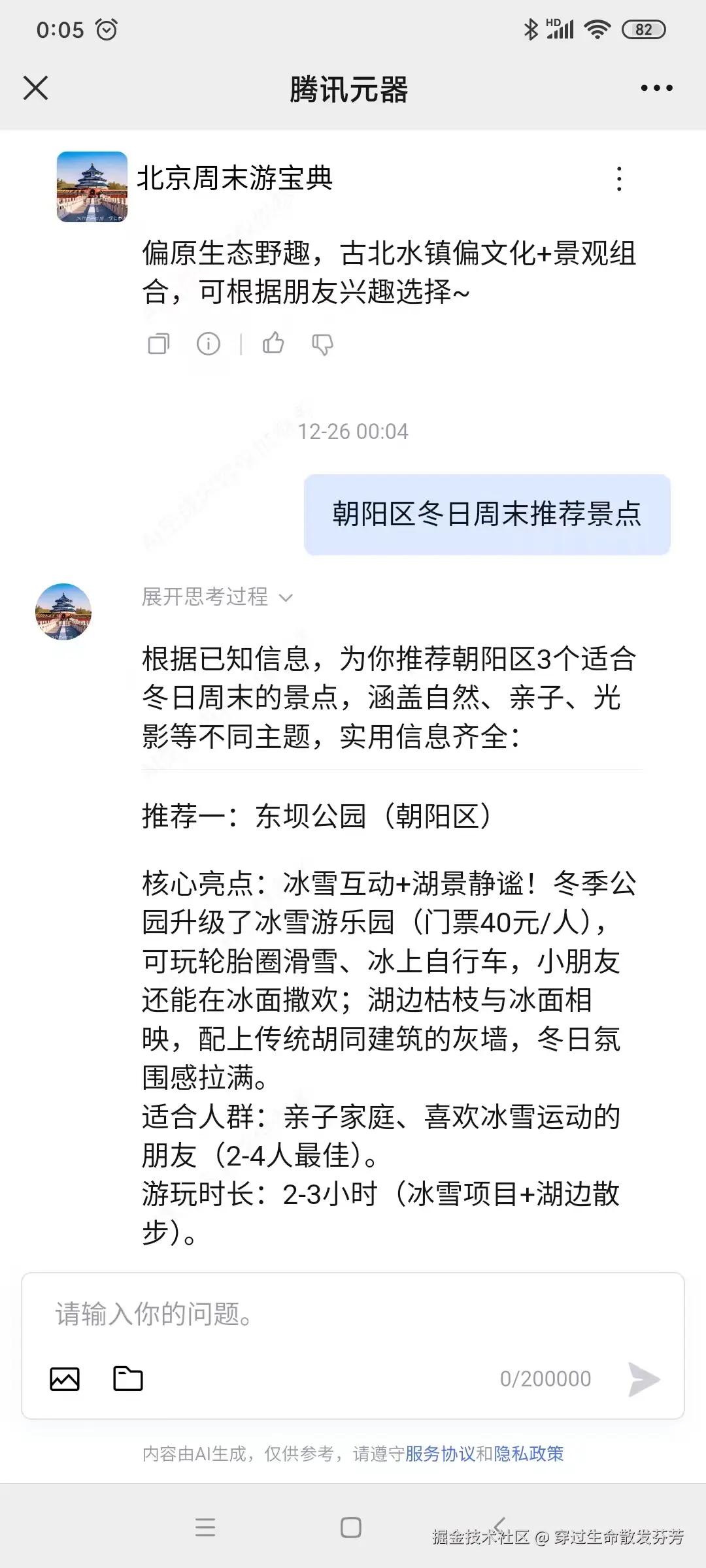Expand 展开思考过程 thinking process
Viewport: 706px width, 1568px height.
[217, 597]
